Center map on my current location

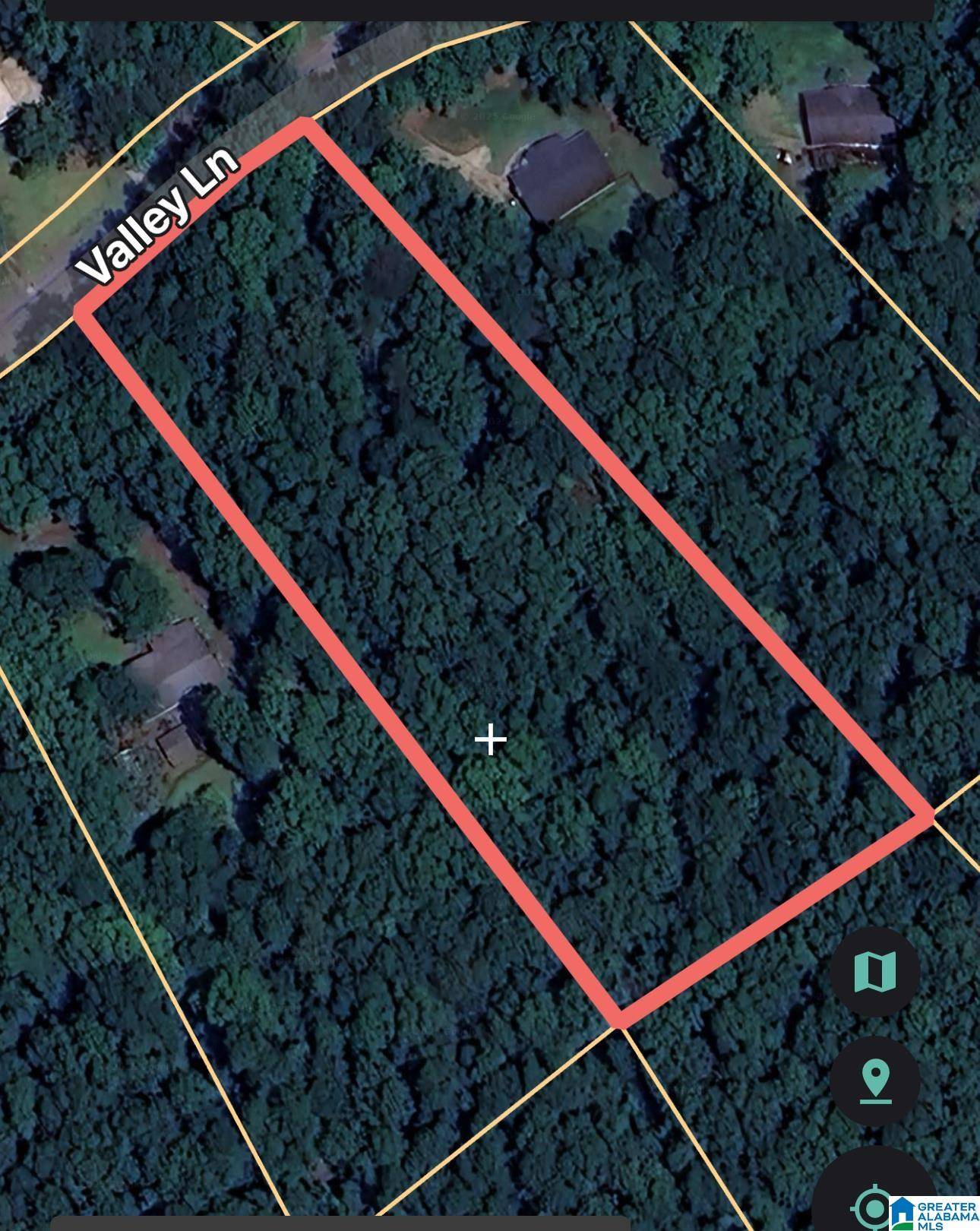874,1205
